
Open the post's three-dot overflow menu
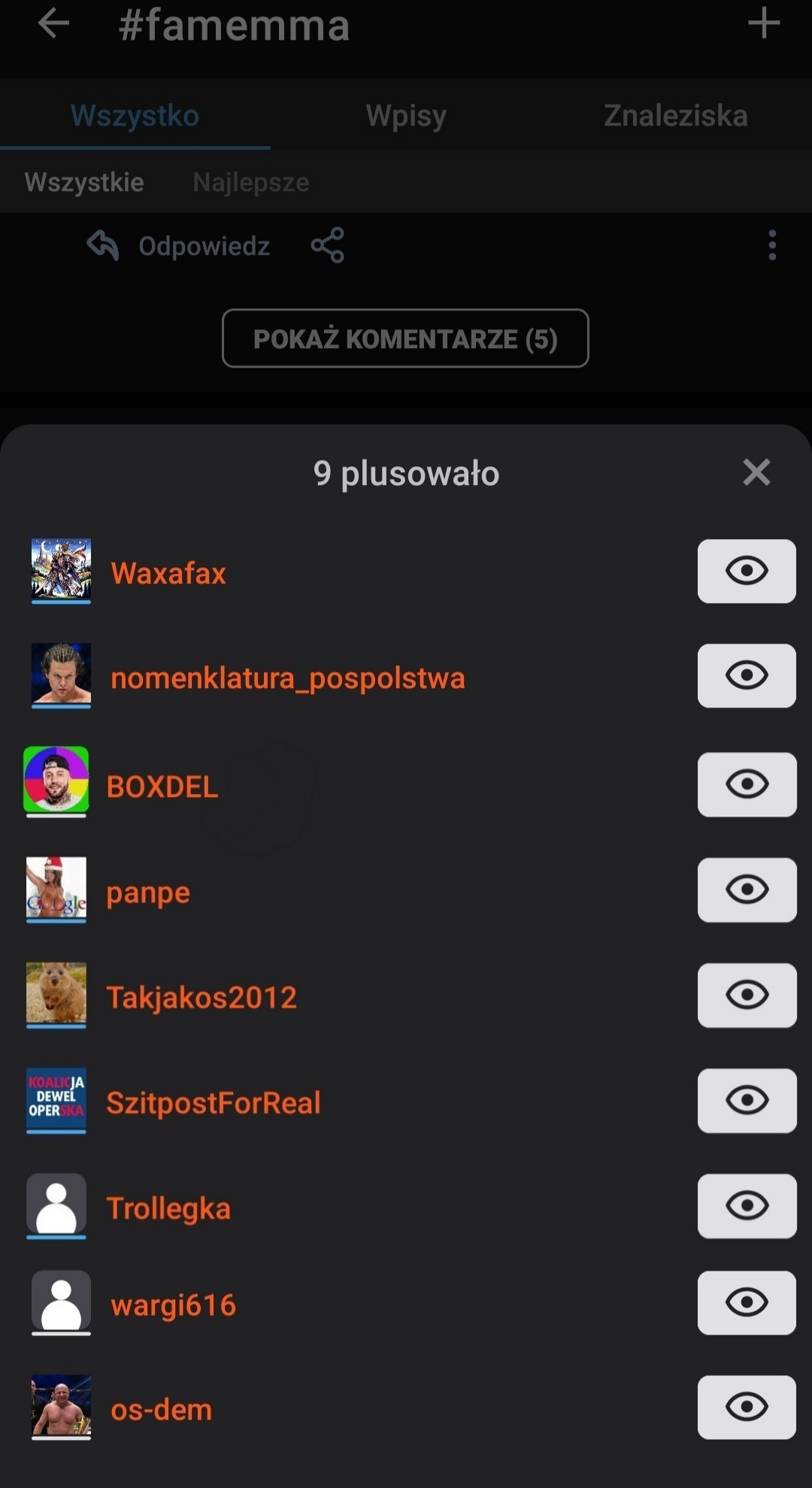pos(771,246)
